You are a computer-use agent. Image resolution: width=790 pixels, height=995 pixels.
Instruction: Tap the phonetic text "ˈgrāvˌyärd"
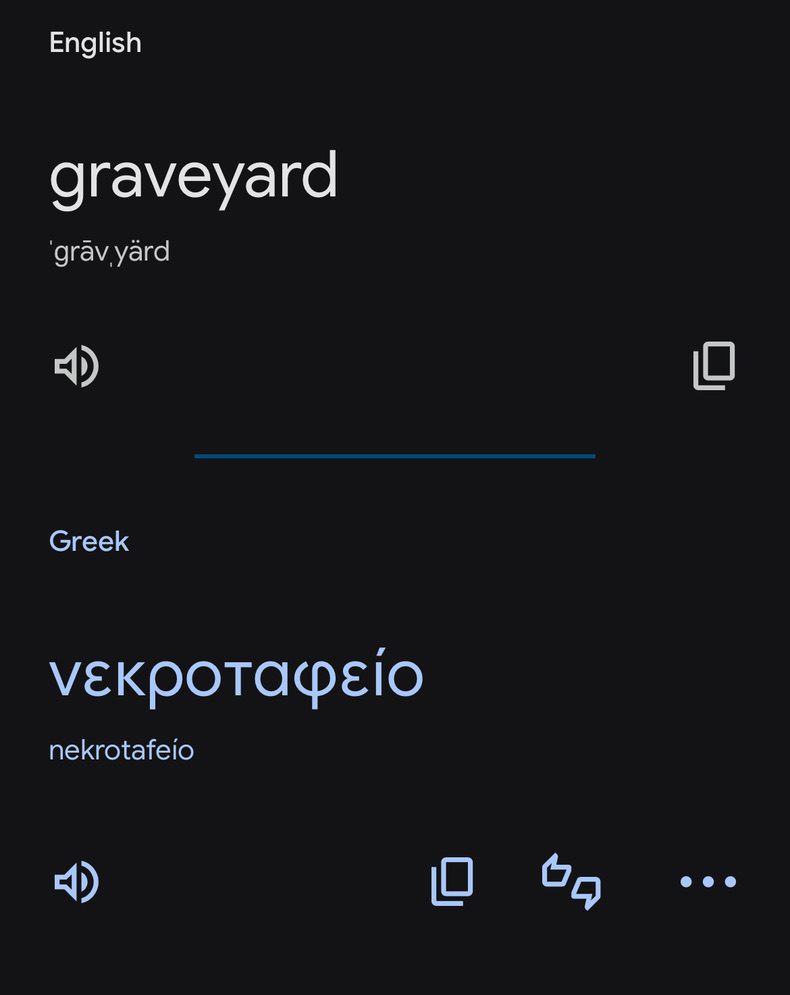[x=110, y=251]
